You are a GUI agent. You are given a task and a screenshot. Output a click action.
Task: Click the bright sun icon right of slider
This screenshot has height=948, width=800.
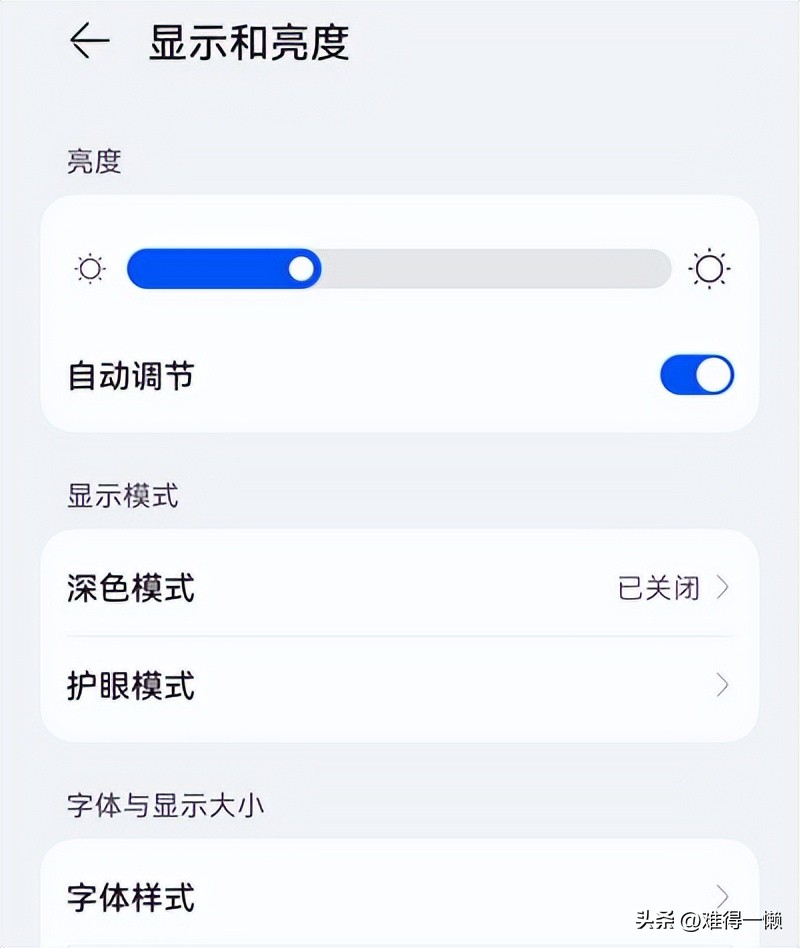pyautogui.click(x=710, y=268)
